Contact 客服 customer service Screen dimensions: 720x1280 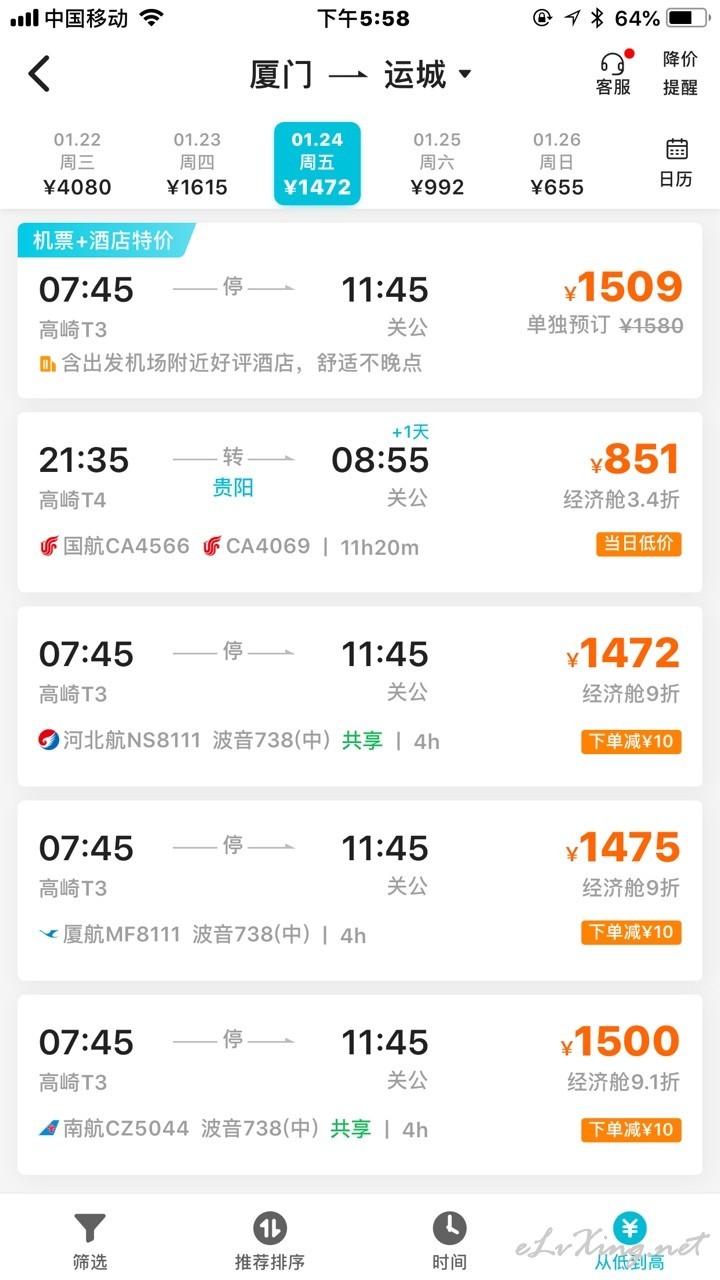pyautogui.click(x=614, y=73)
